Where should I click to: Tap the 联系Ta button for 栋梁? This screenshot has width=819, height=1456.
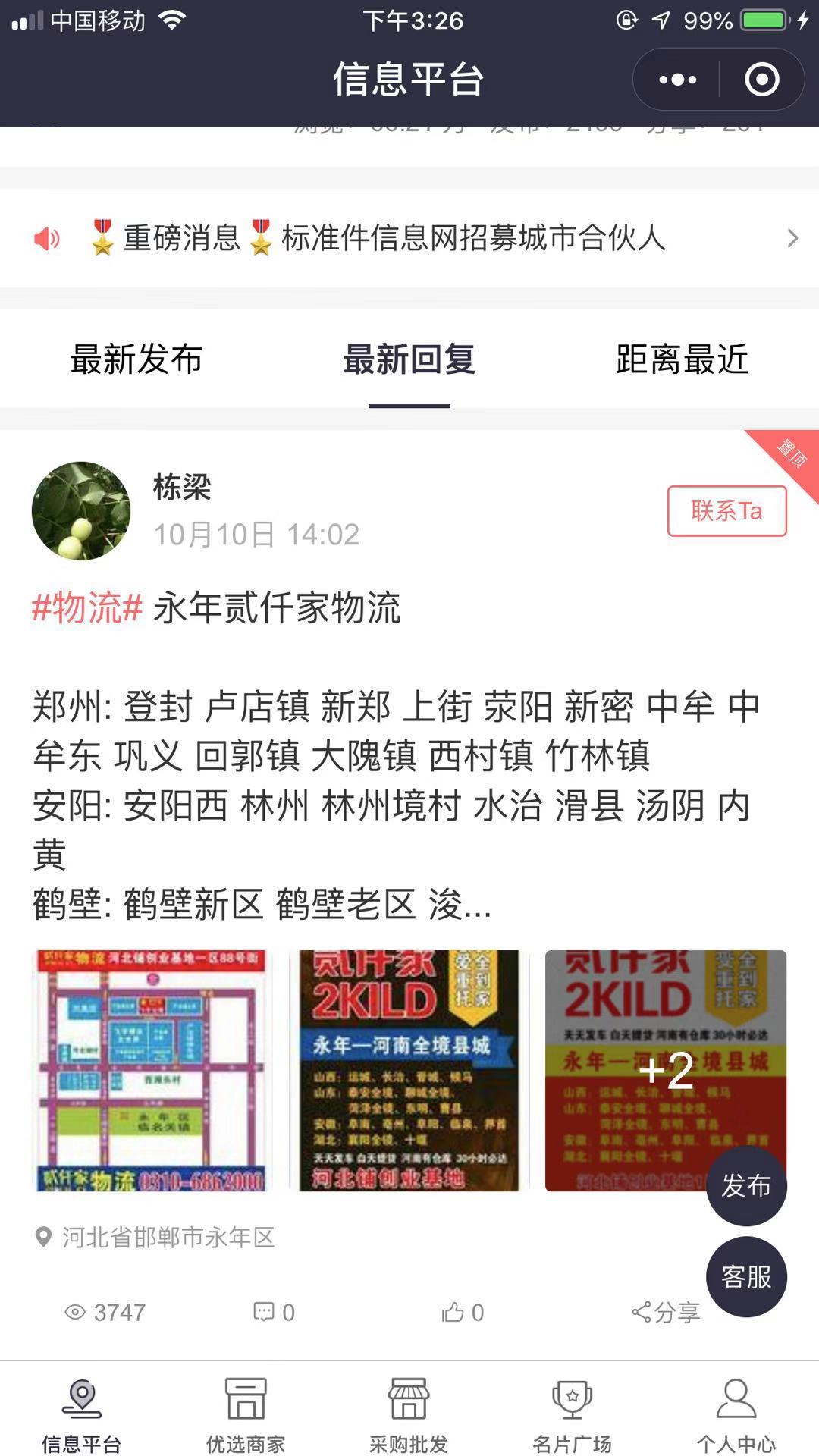coord(726,511)
